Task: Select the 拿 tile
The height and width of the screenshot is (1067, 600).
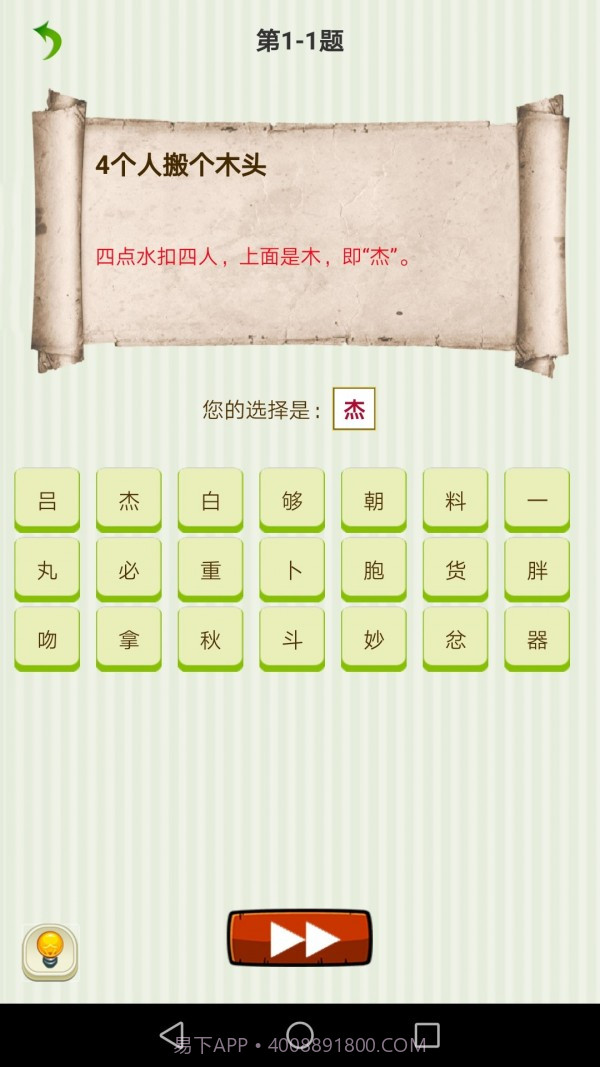Action: (129, 639)
